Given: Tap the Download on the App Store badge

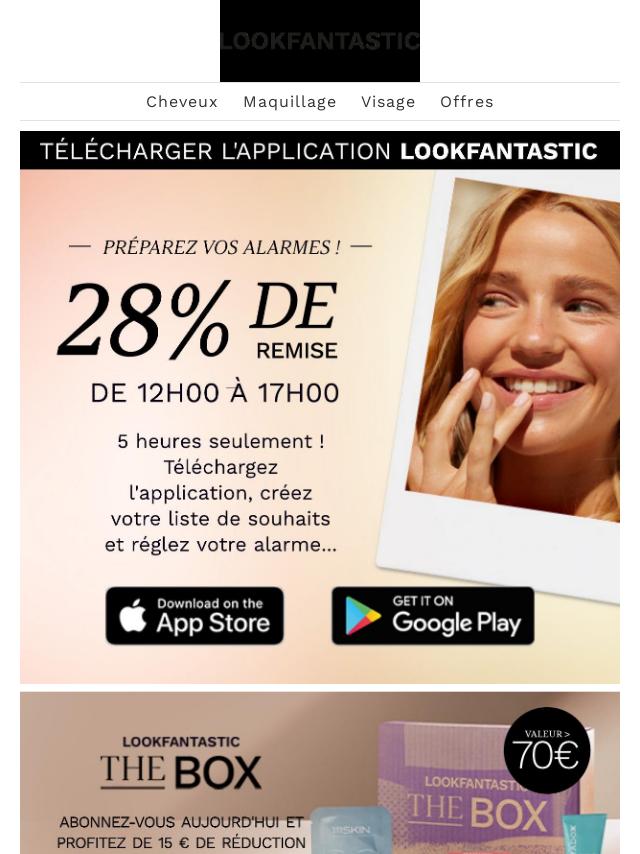Looking at the screenshot, I should click(x=195, y=615).
